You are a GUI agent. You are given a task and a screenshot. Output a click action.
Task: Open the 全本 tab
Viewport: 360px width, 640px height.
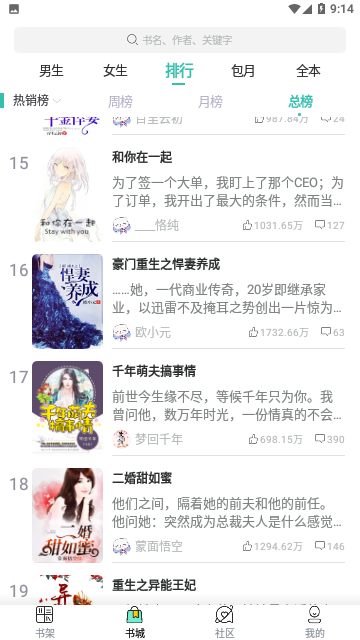tap(308, 71)
